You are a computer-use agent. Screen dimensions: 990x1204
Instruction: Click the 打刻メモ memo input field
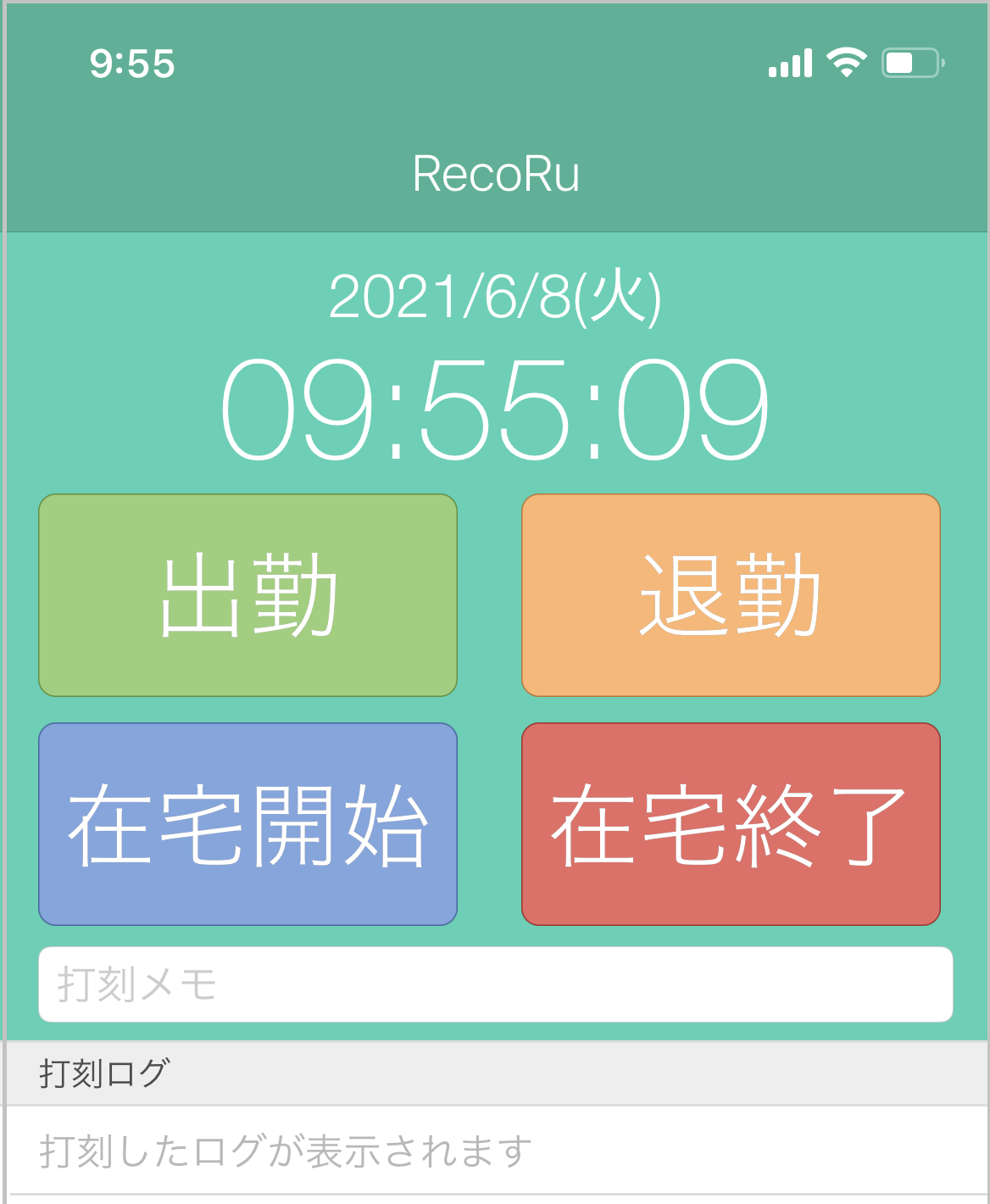(x=495, y=984)
